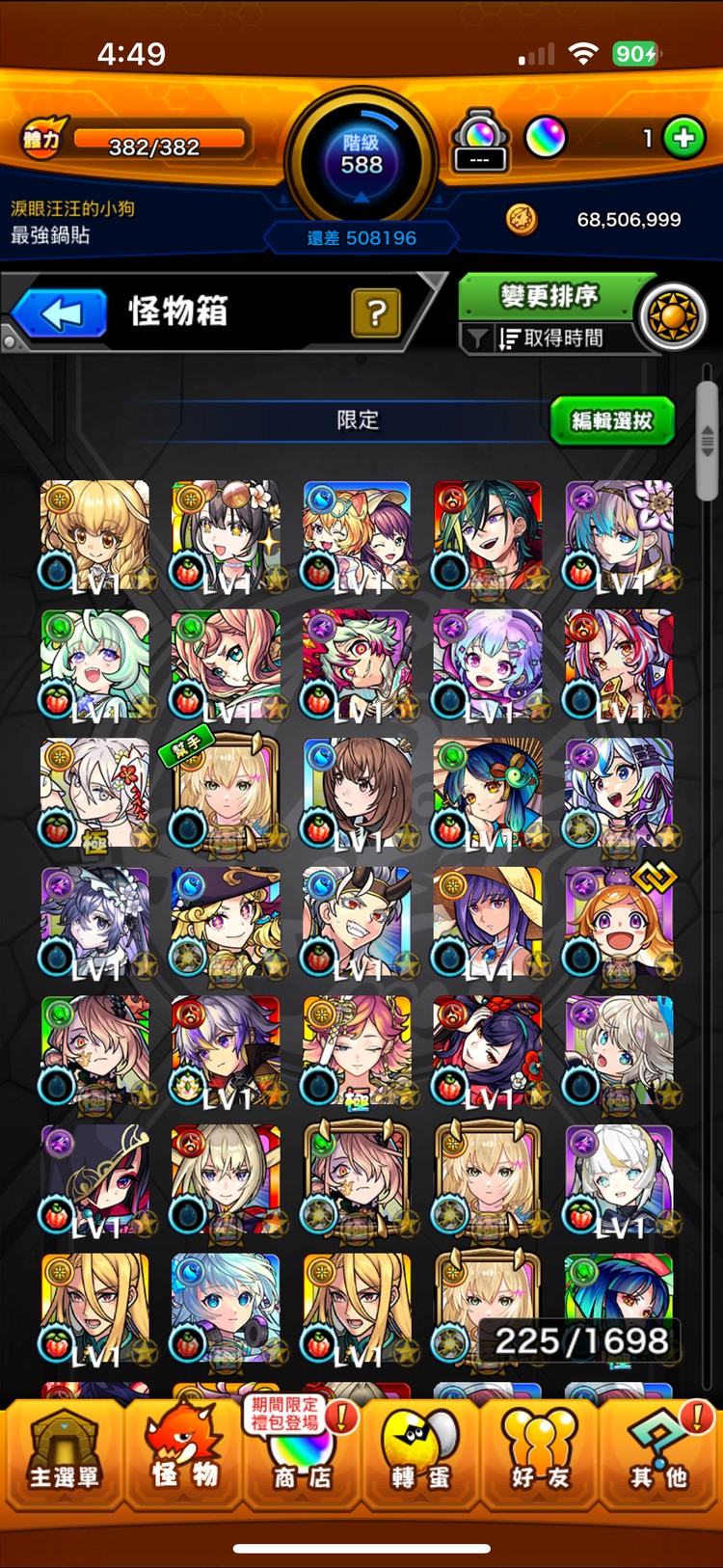Select the monster marked with 幫手 tag

click(226, 793)
